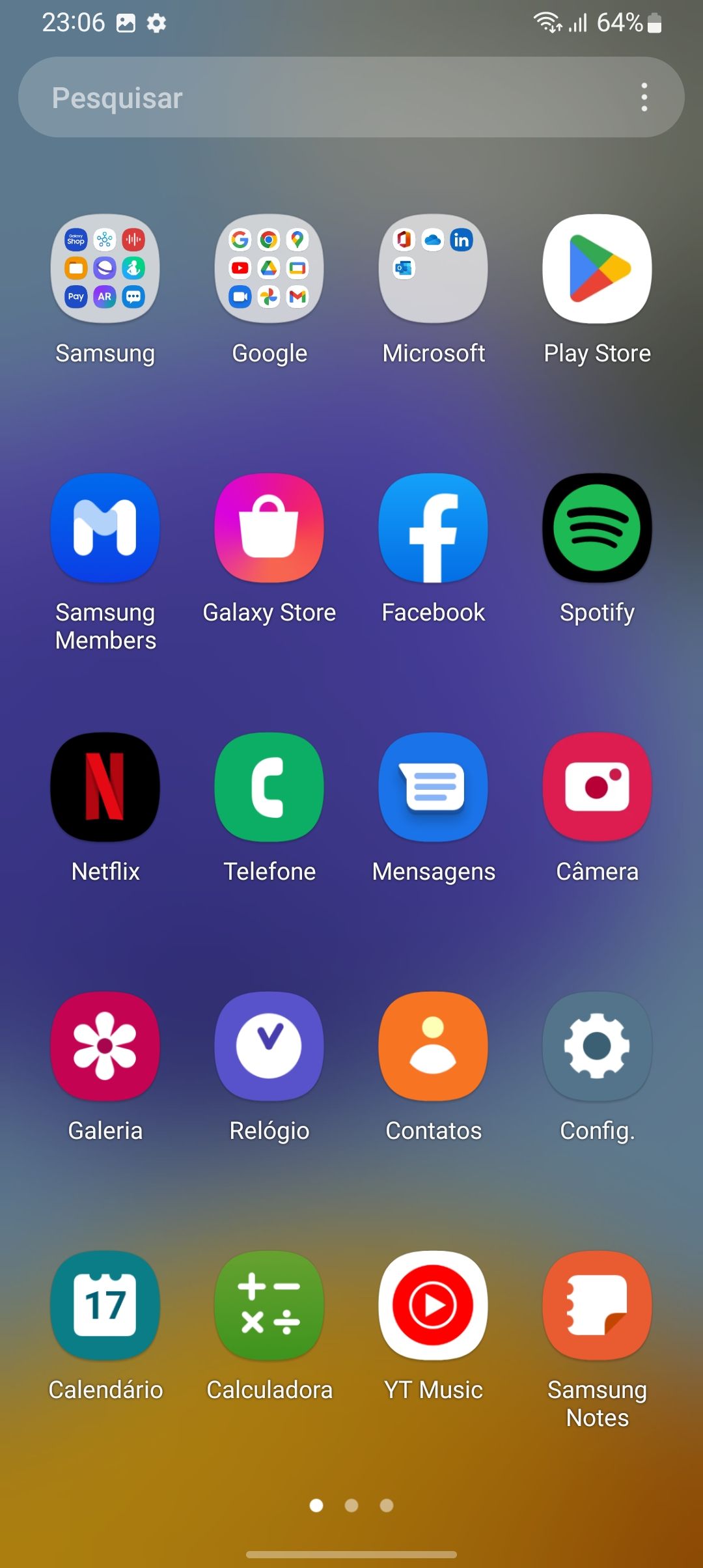Launch the Play Store
This screenshot has width=703, height=1568.
[598, 268]
